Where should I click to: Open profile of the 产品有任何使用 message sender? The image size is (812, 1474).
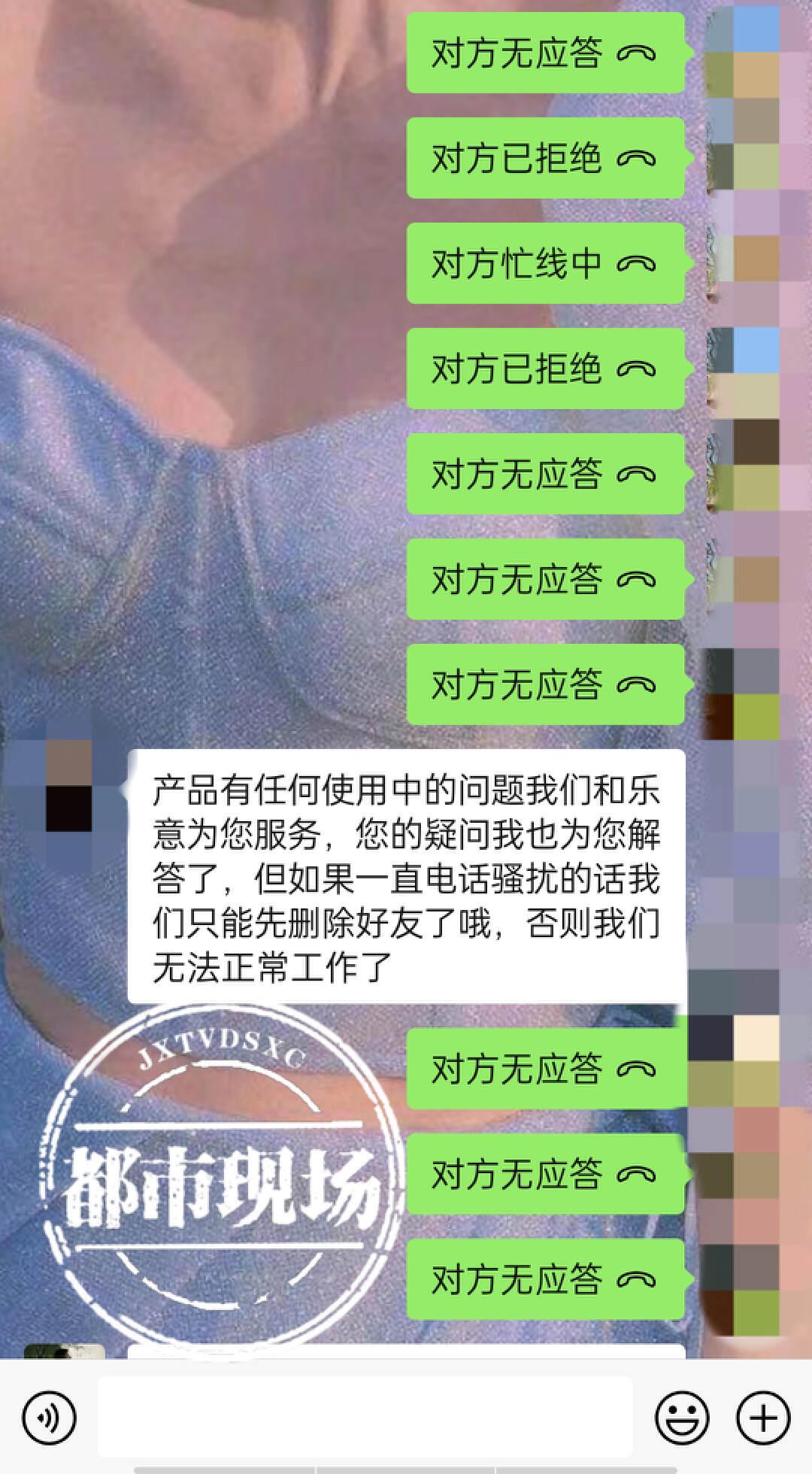(x=68, y=787)
